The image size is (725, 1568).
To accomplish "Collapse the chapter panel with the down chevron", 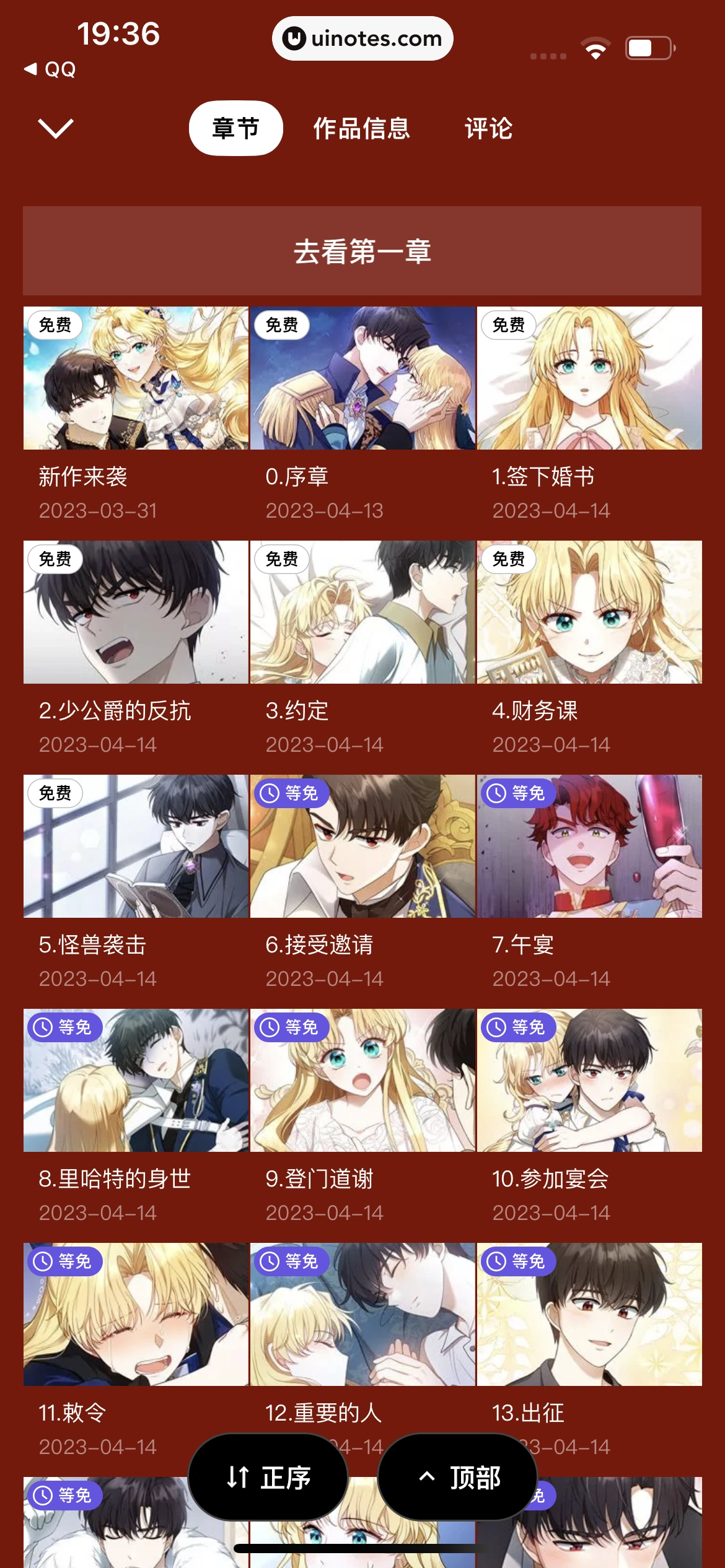I will point(56,128).
